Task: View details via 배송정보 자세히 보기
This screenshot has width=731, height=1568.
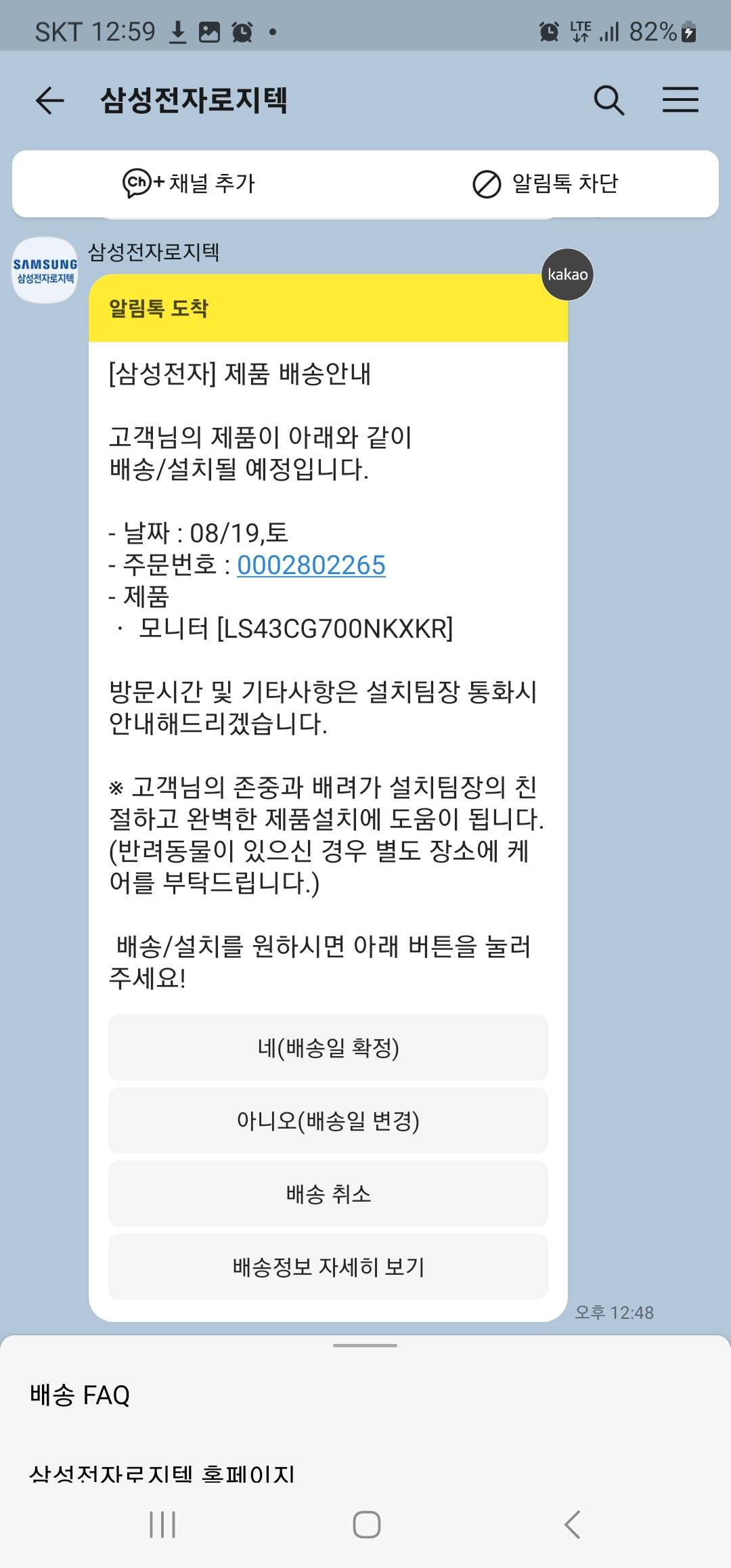Action: 328,1267
